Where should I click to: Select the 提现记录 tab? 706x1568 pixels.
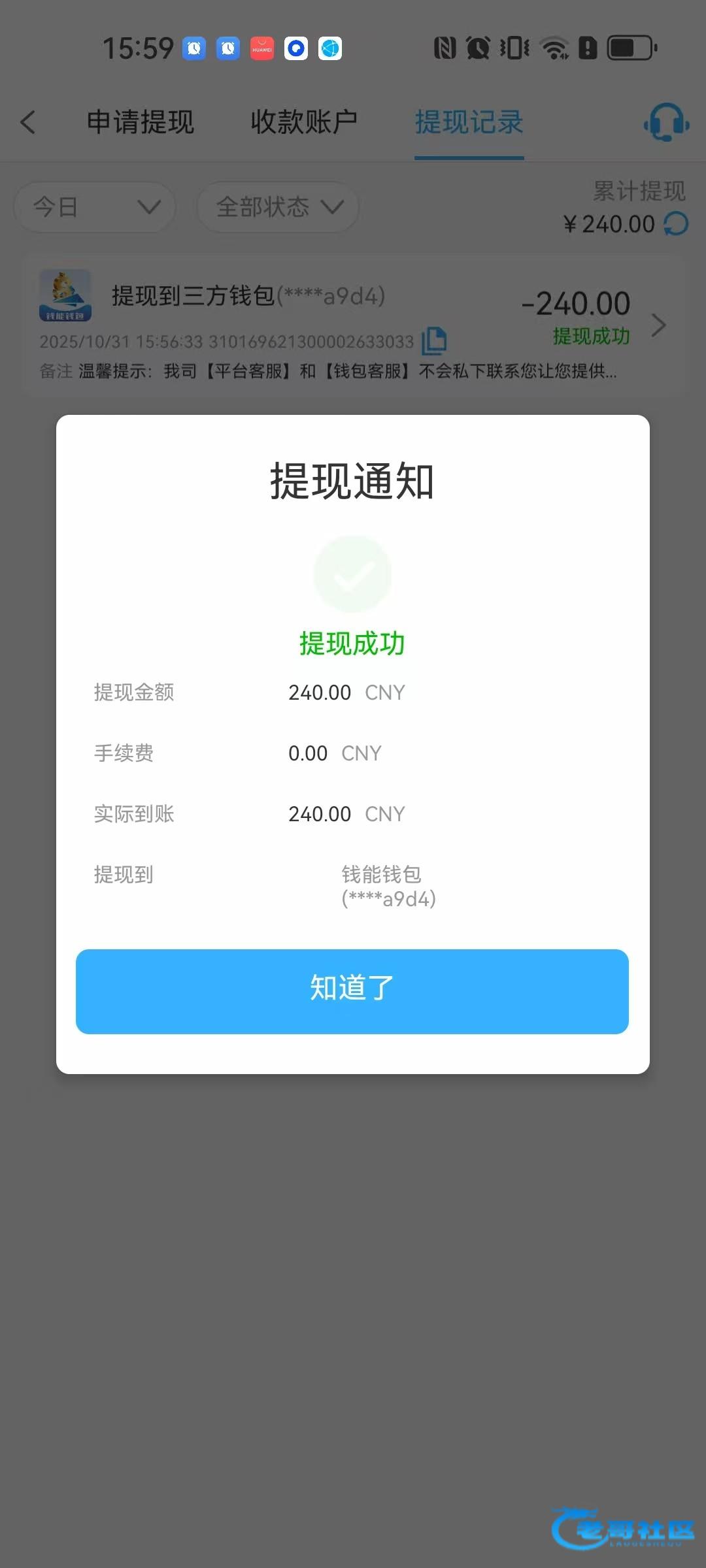pos(469,122)
